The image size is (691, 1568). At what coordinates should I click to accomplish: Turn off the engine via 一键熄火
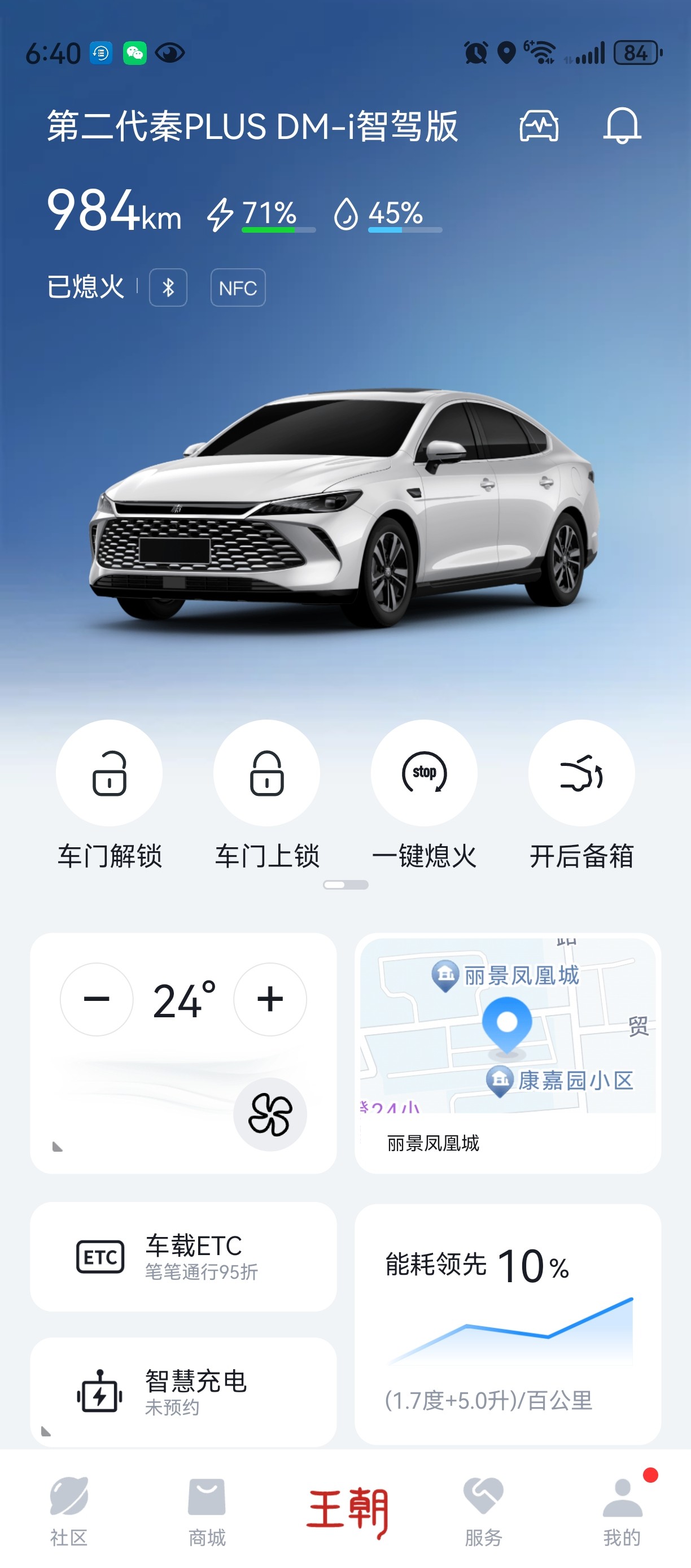click(x=424, y=773)
